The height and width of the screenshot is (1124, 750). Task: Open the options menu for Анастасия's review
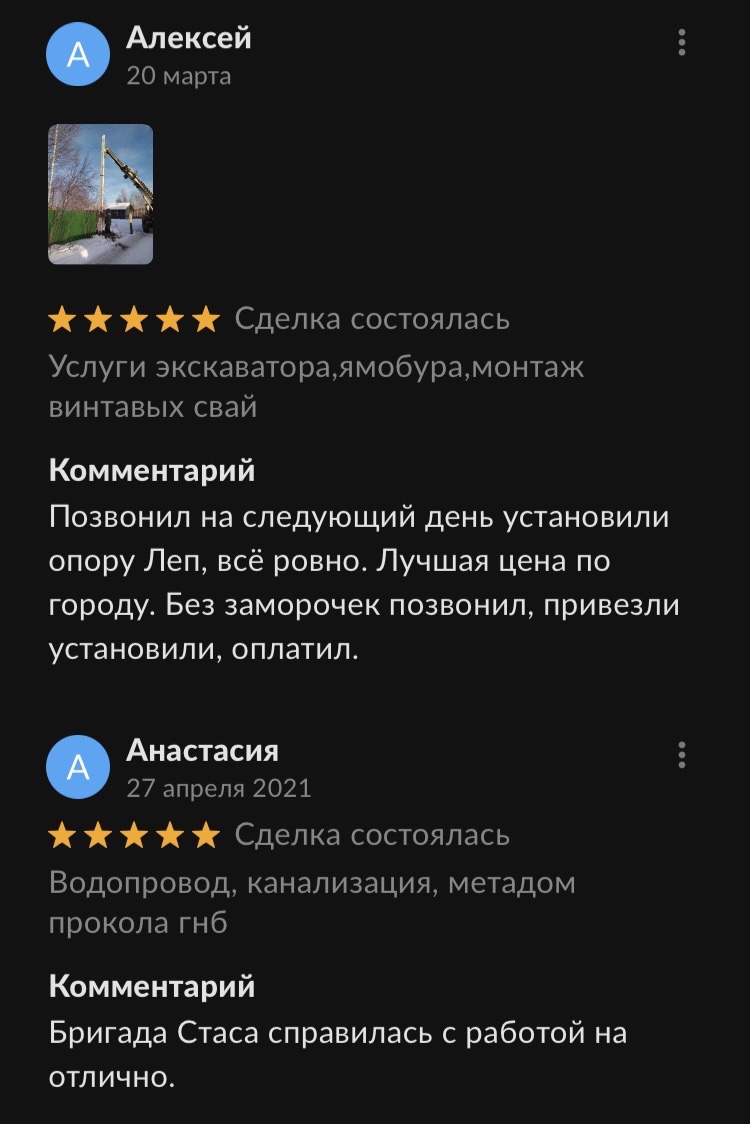(682, 755)
